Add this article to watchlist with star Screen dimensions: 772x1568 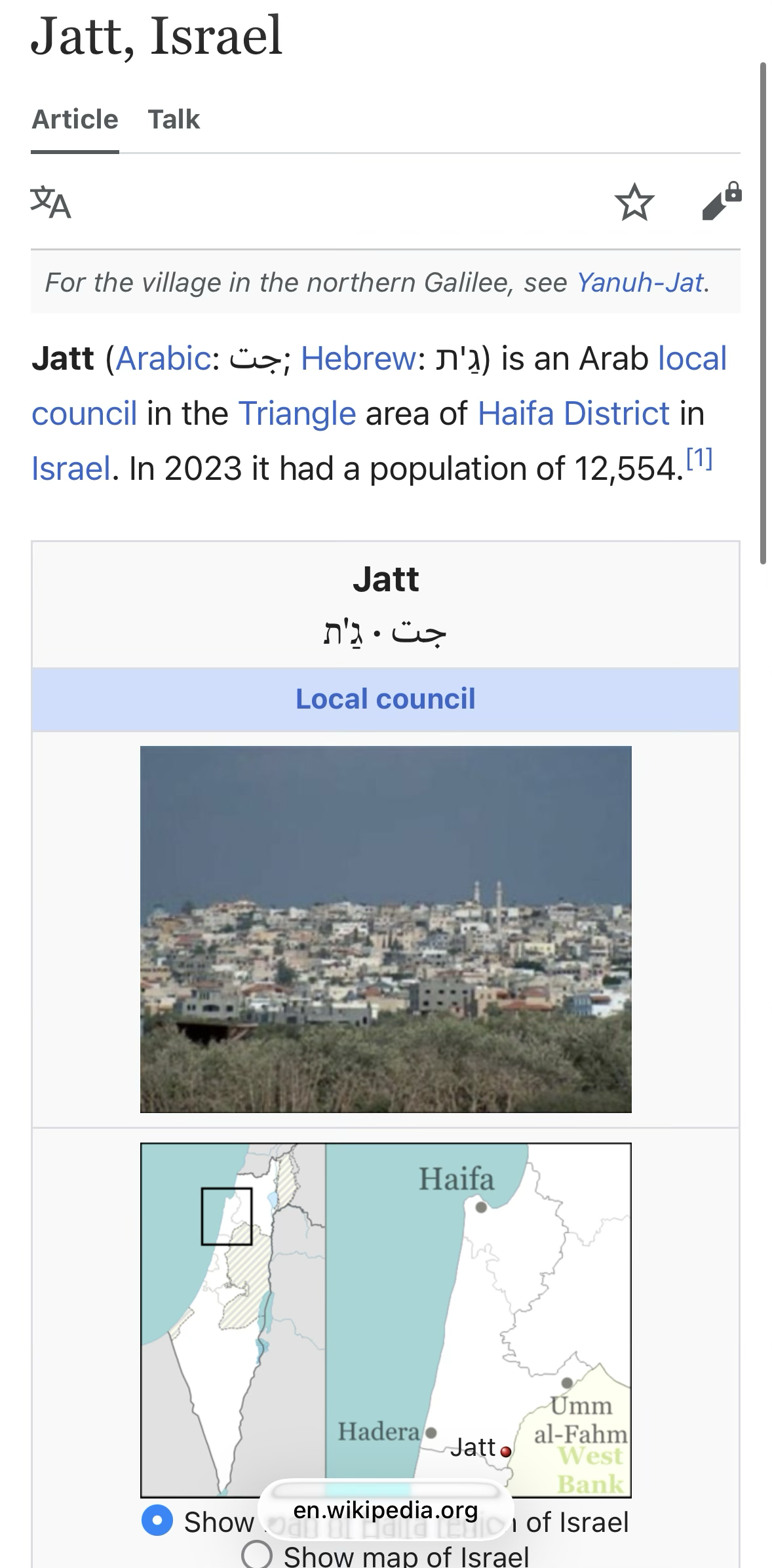coord(634,203)
